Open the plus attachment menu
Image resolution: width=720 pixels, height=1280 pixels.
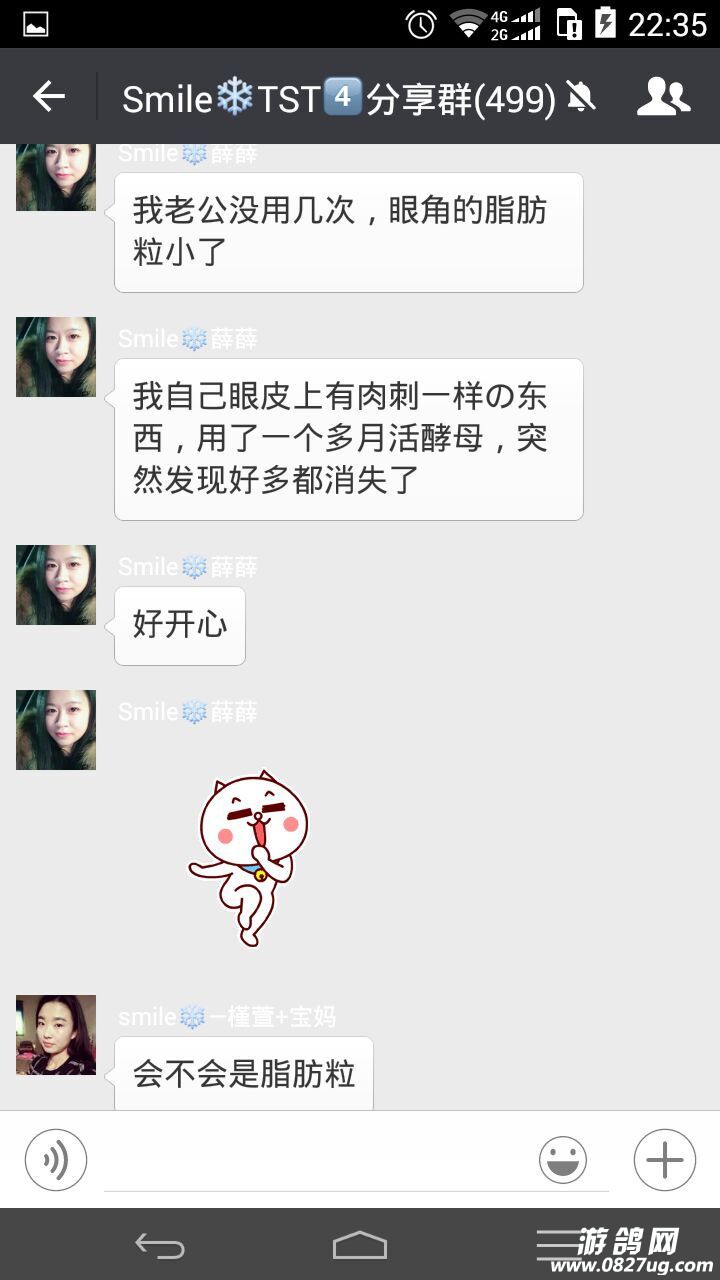[665, 1160]
